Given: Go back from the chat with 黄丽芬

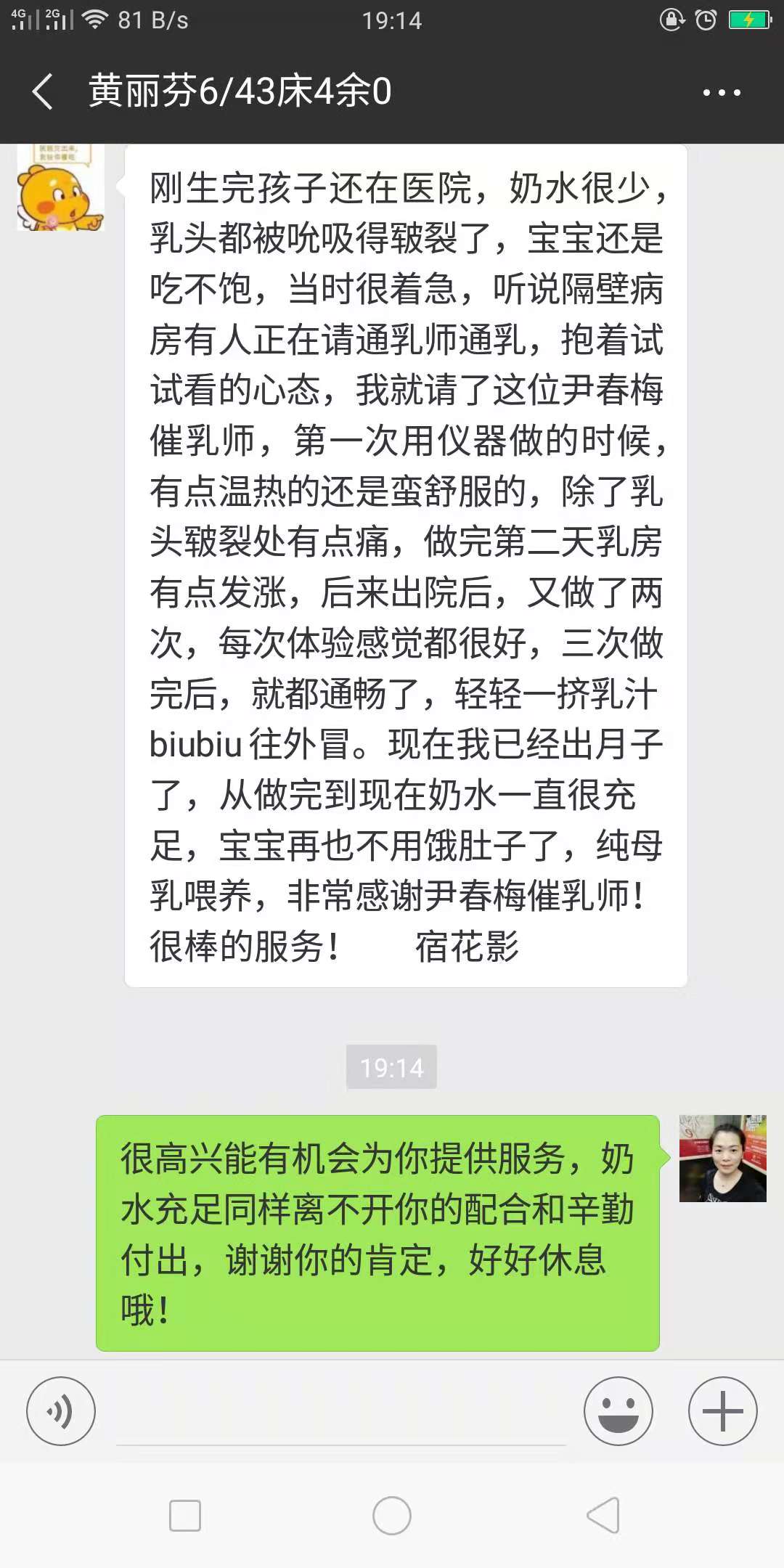Looking at the screenshot, I should [44, 92].
